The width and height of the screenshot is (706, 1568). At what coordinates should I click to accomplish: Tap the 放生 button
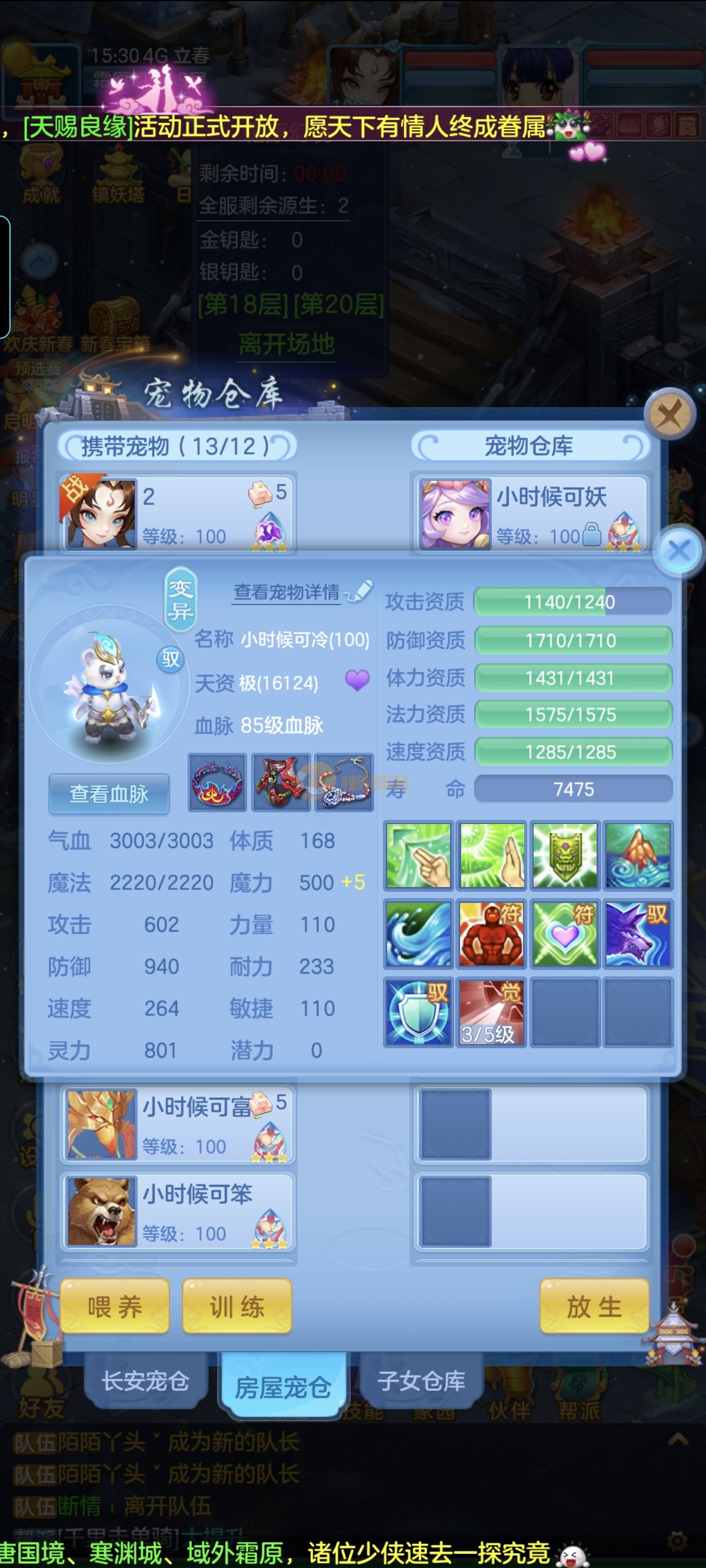click(x=594, y=1307)
